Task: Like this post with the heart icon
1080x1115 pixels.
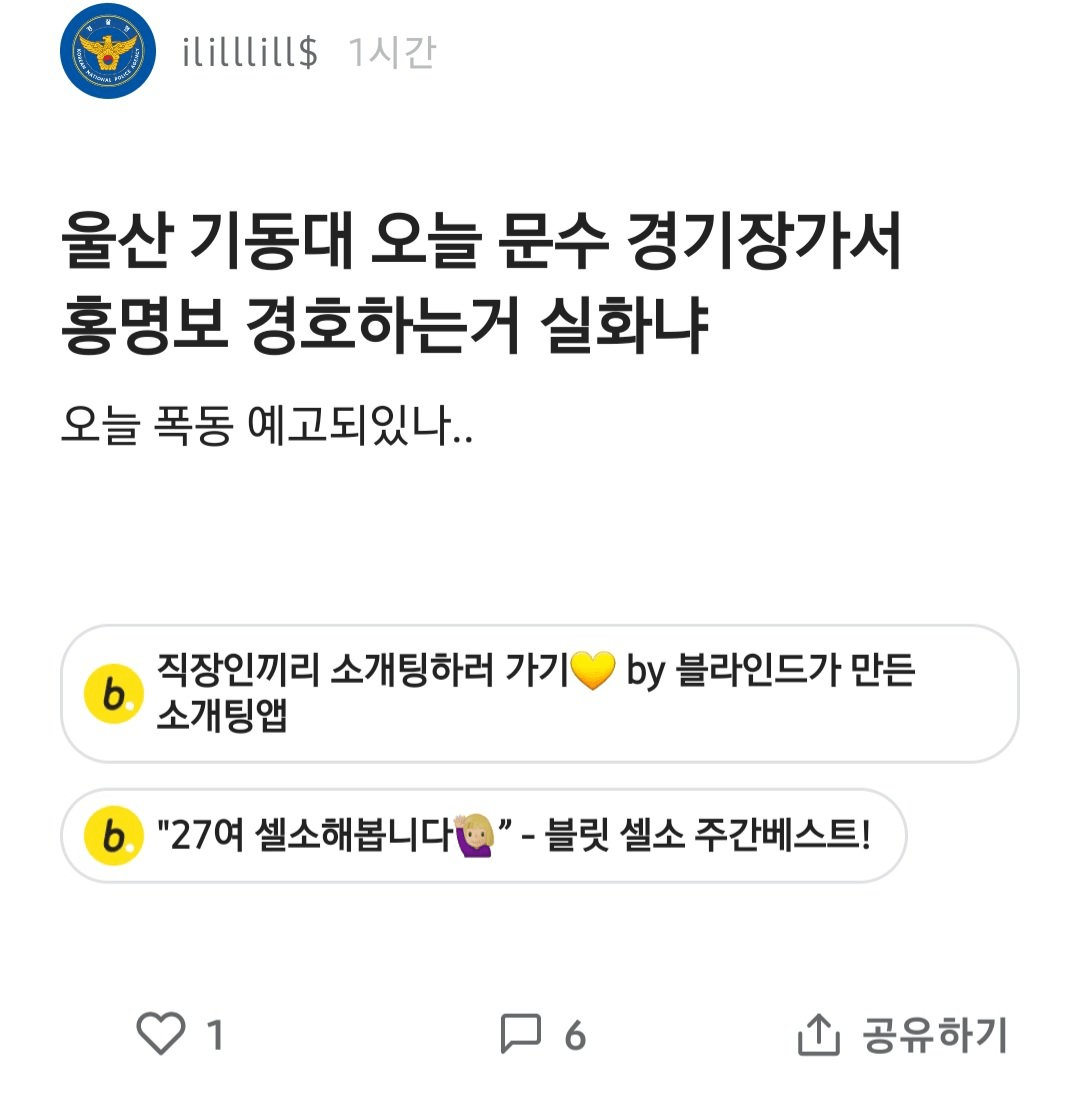Action: click(161, 1034)
